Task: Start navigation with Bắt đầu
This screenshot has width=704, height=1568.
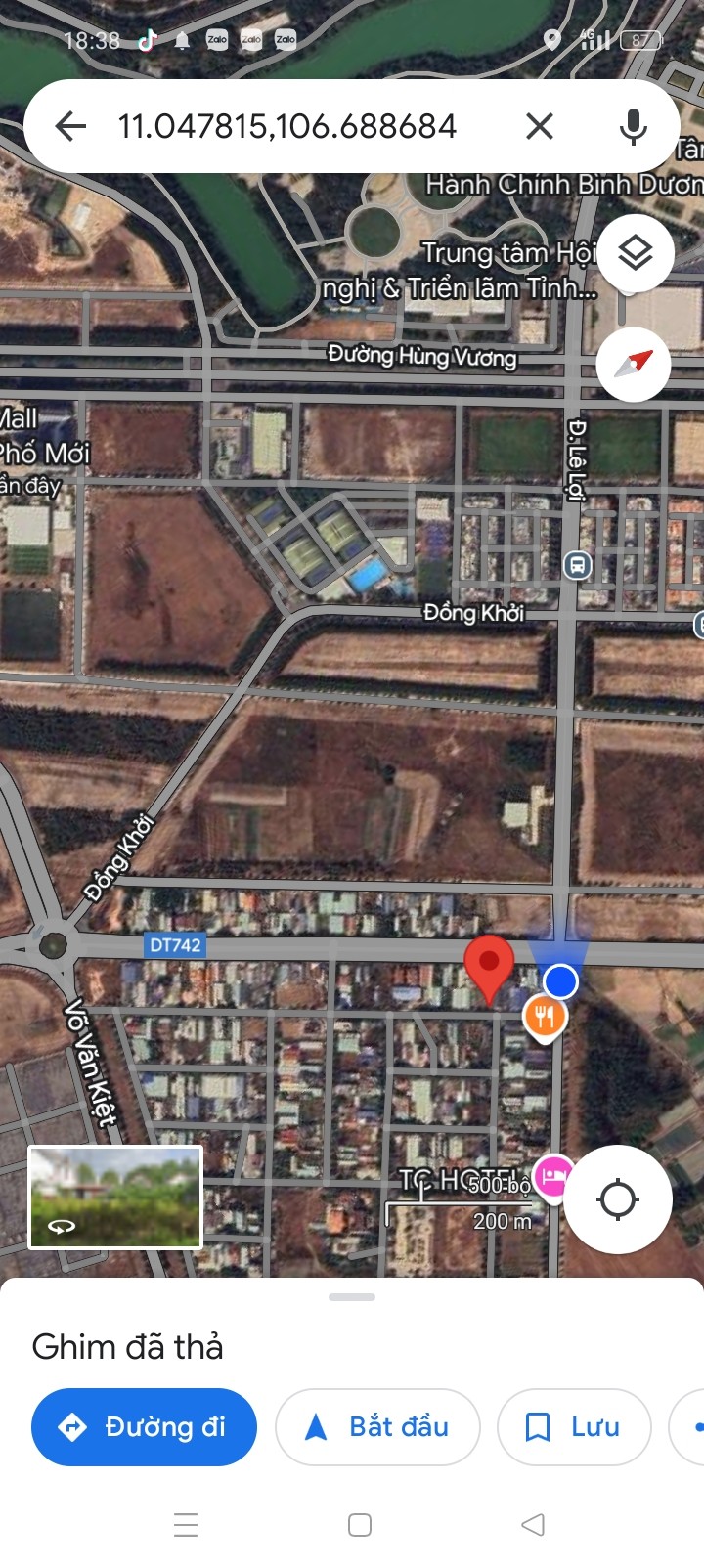Action: pyautogui.click(x=377, y=1427)
